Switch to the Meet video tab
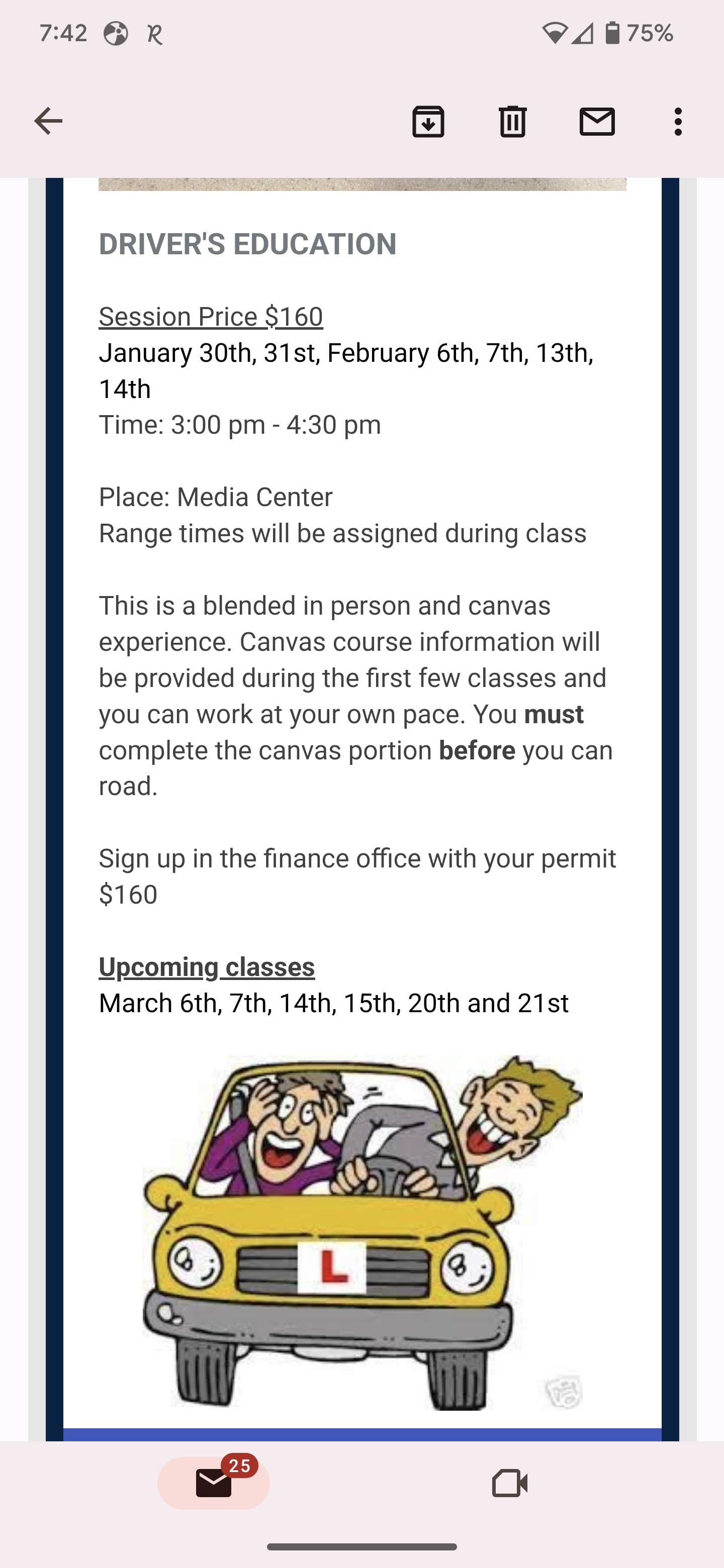The image size is (724, 1568). tap(510, 1483)
